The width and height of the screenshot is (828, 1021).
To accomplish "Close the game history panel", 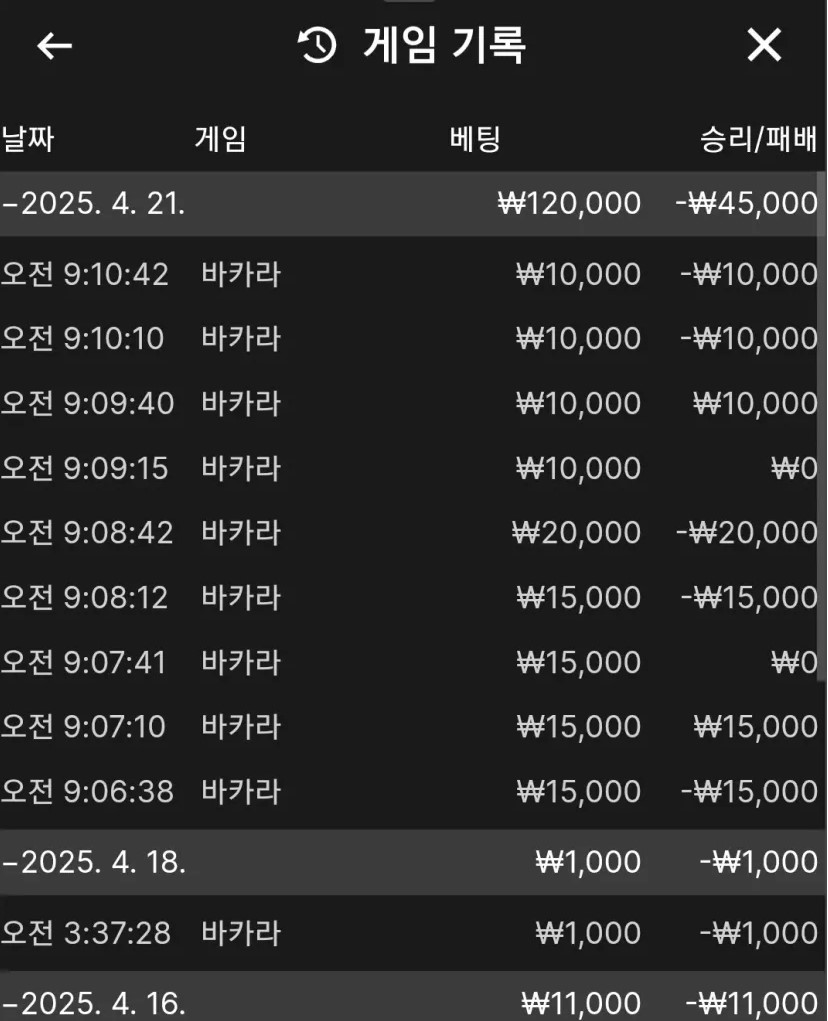I will (x=764, y=46).
